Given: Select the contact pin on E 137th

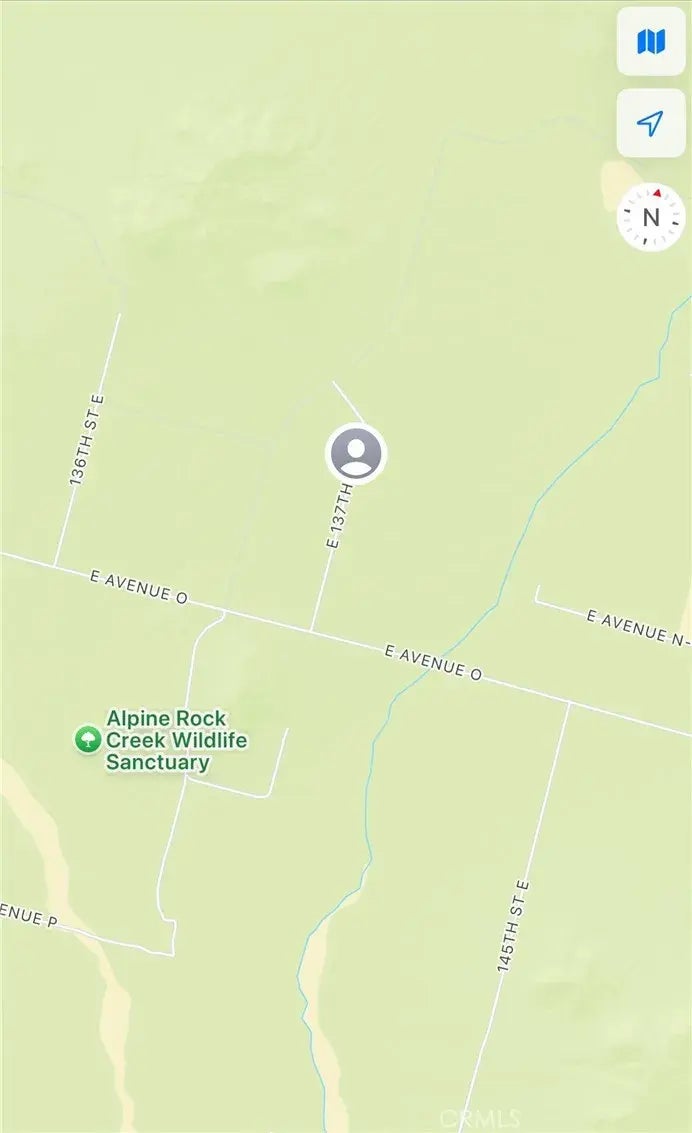Looking at the screenshot, I should coord(355,455).
